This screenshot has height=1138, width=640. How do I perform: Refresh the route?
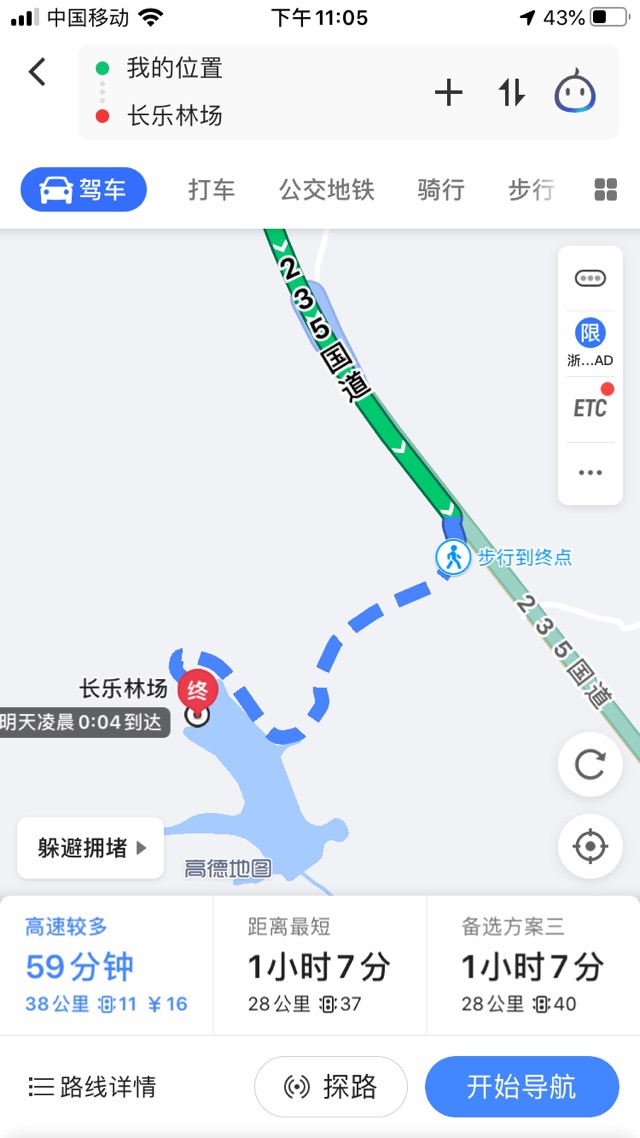590,764
